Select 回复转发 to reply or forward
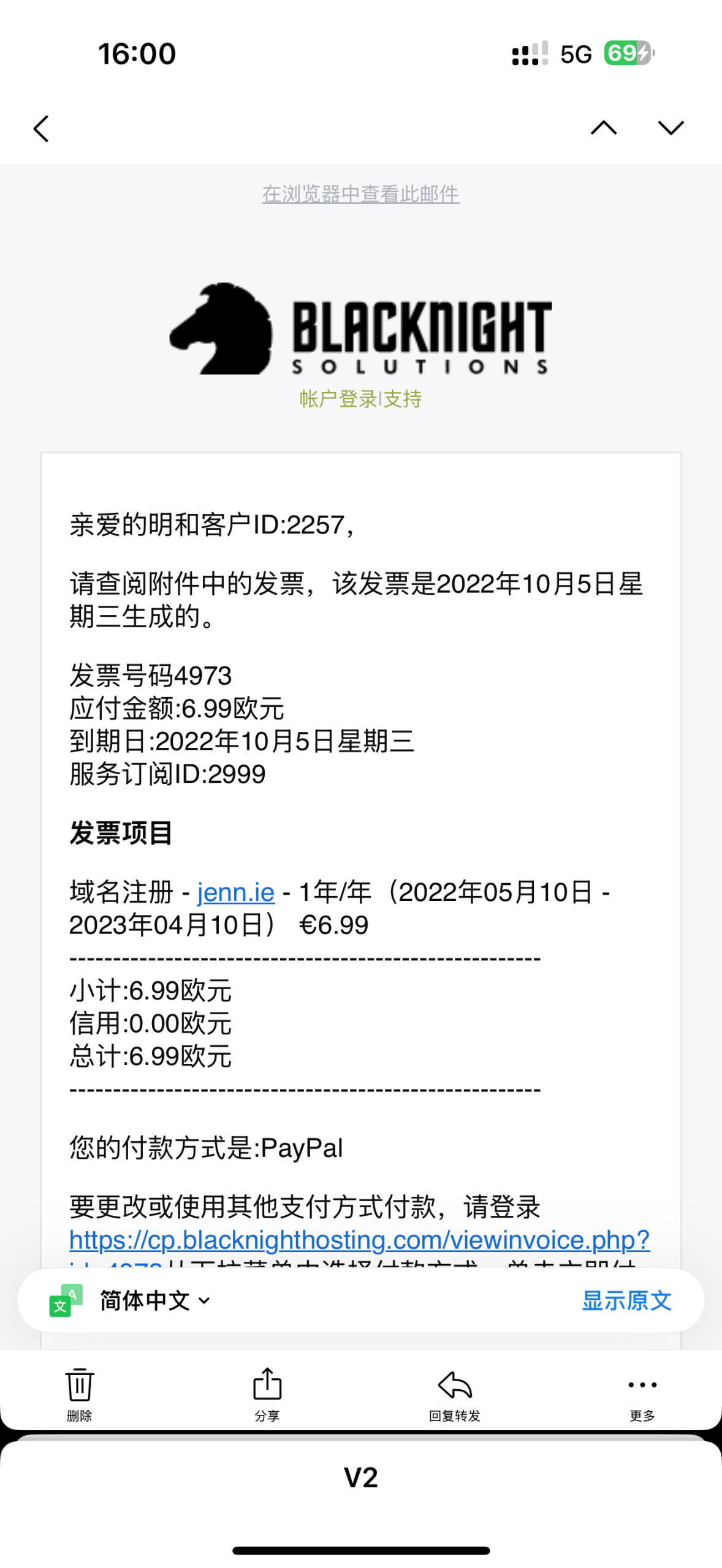722x1568 pixels. pyautogui.click(x=454, y=1393)
